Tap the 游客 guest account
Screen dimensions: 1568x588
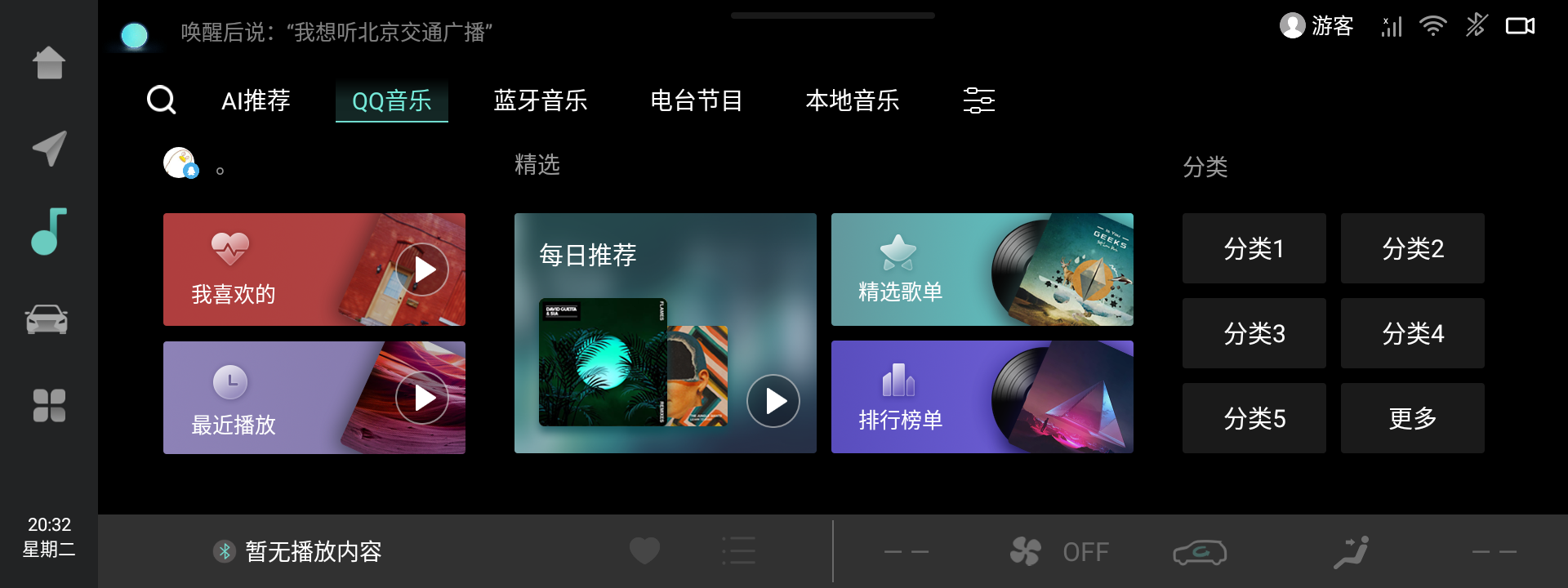click(1316, 26)
